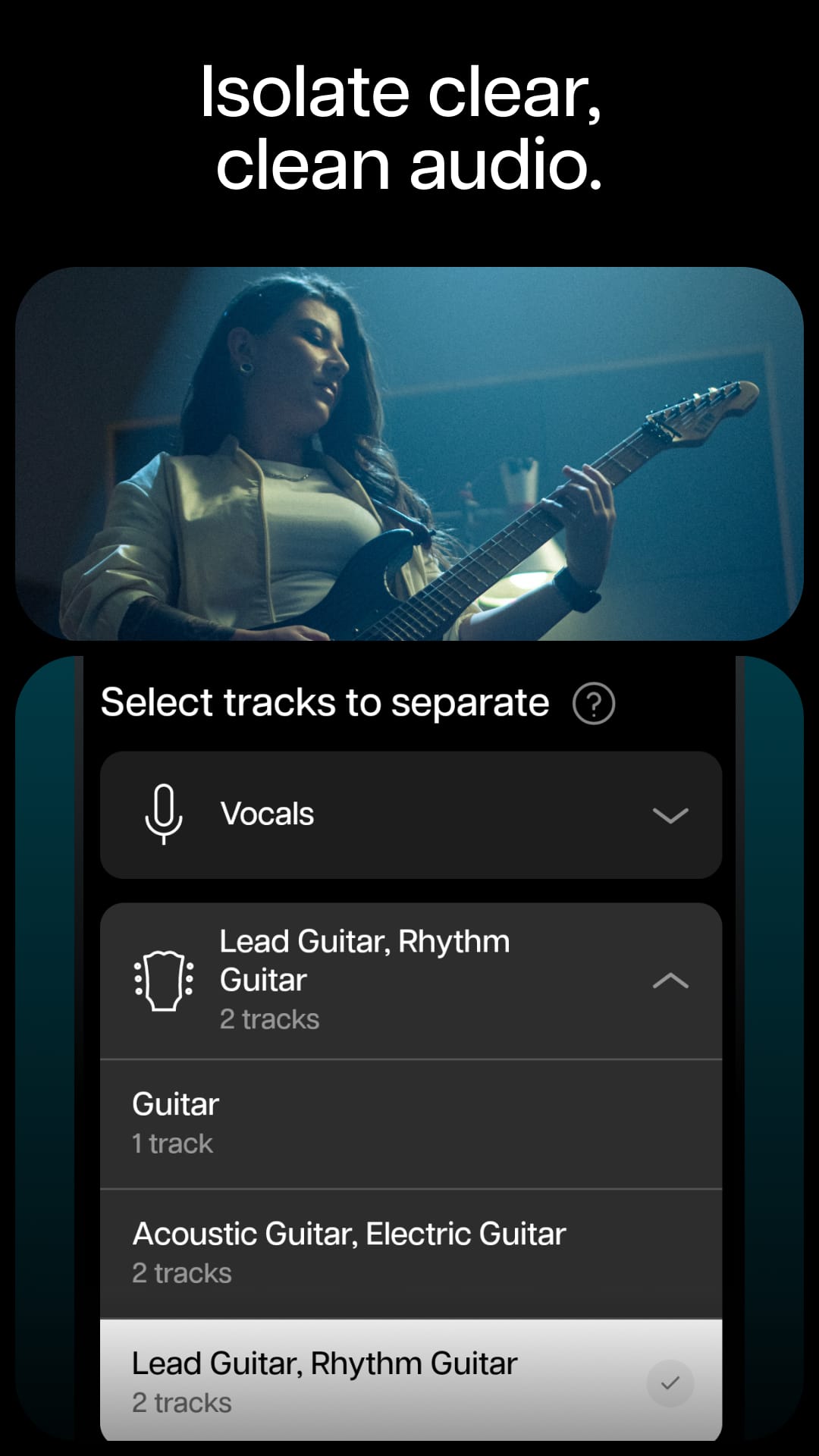The image size is (819, 1456).
Task: Tap the 2 tracks label under Lead Guitar
Action: [x=269, y=1019]
